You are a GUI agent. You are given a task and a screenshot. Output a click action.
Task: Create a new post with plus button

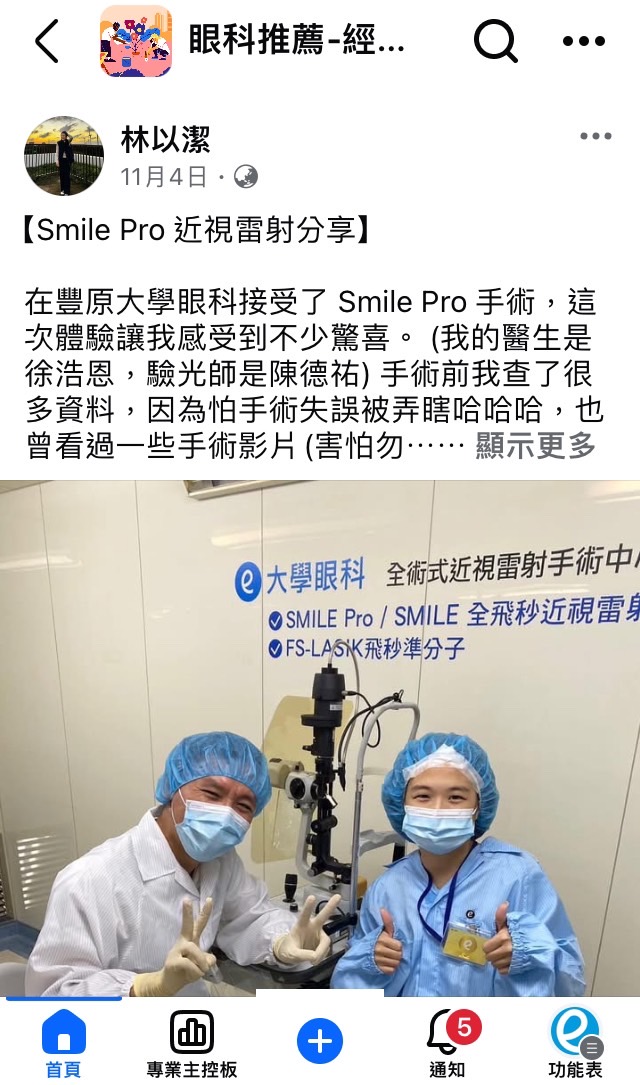(320, 1042)
